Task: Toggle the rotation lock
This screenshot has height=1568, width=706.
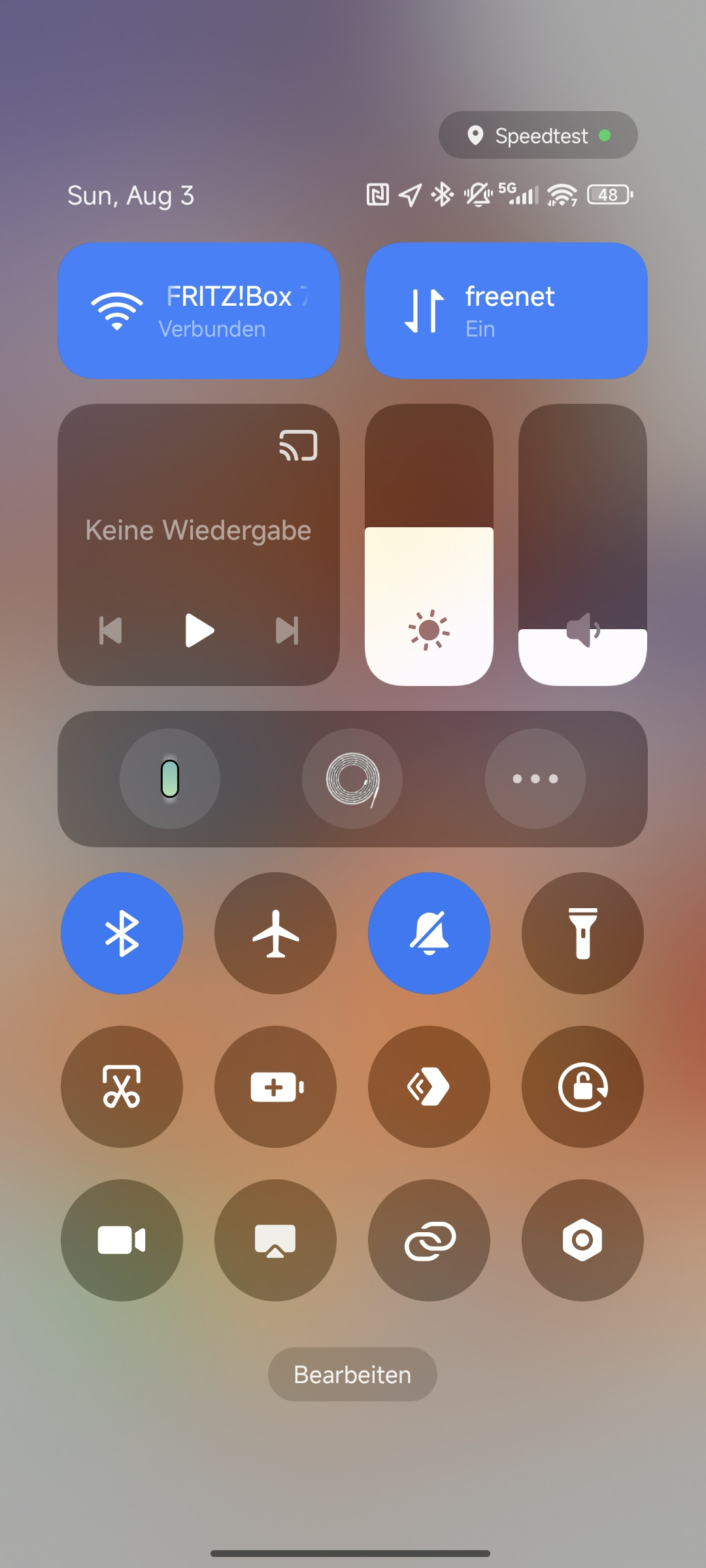Action: coord(582,1086)
